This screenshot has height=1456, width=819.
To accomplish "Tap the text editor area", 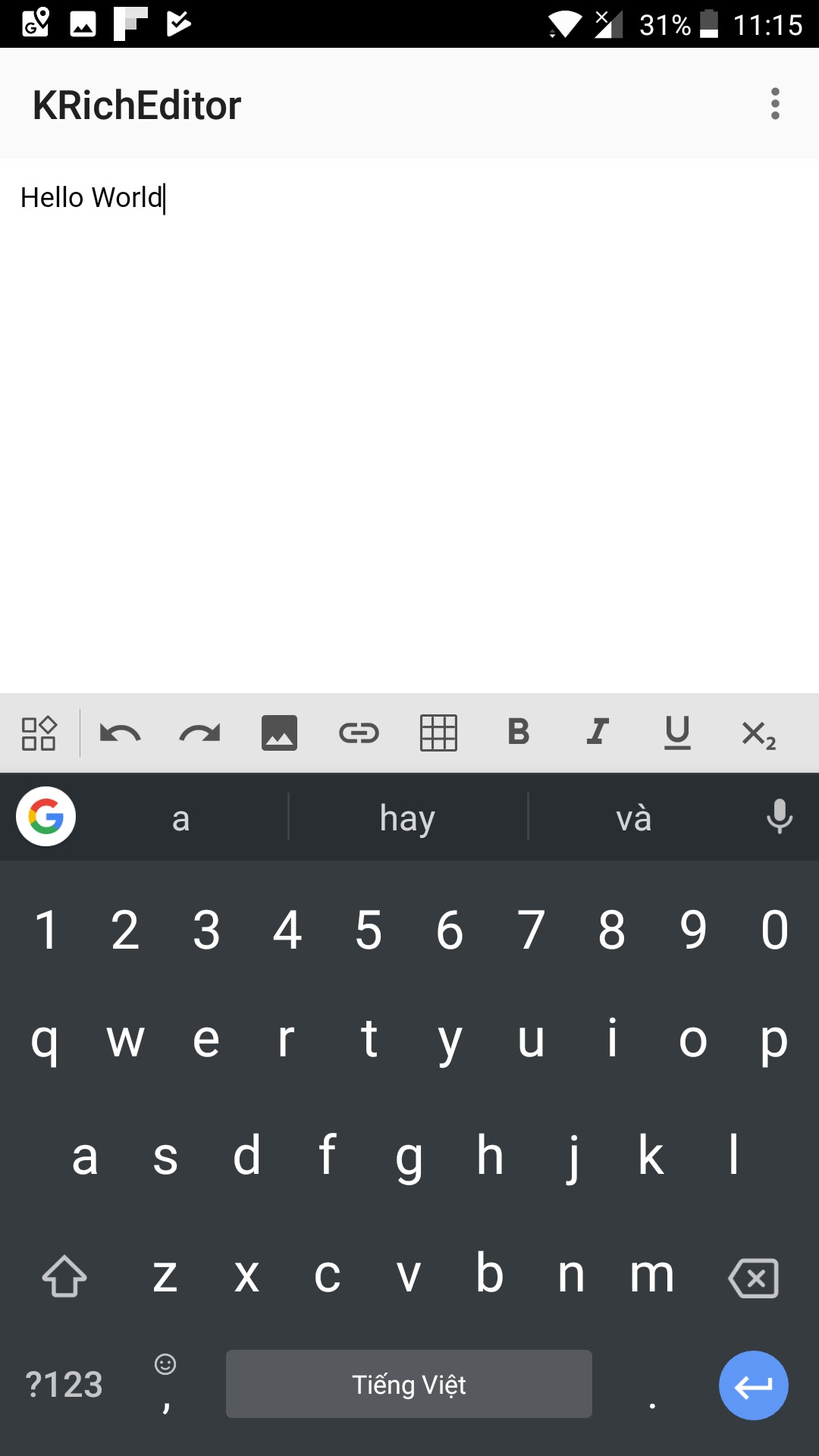I will (409, 425).
